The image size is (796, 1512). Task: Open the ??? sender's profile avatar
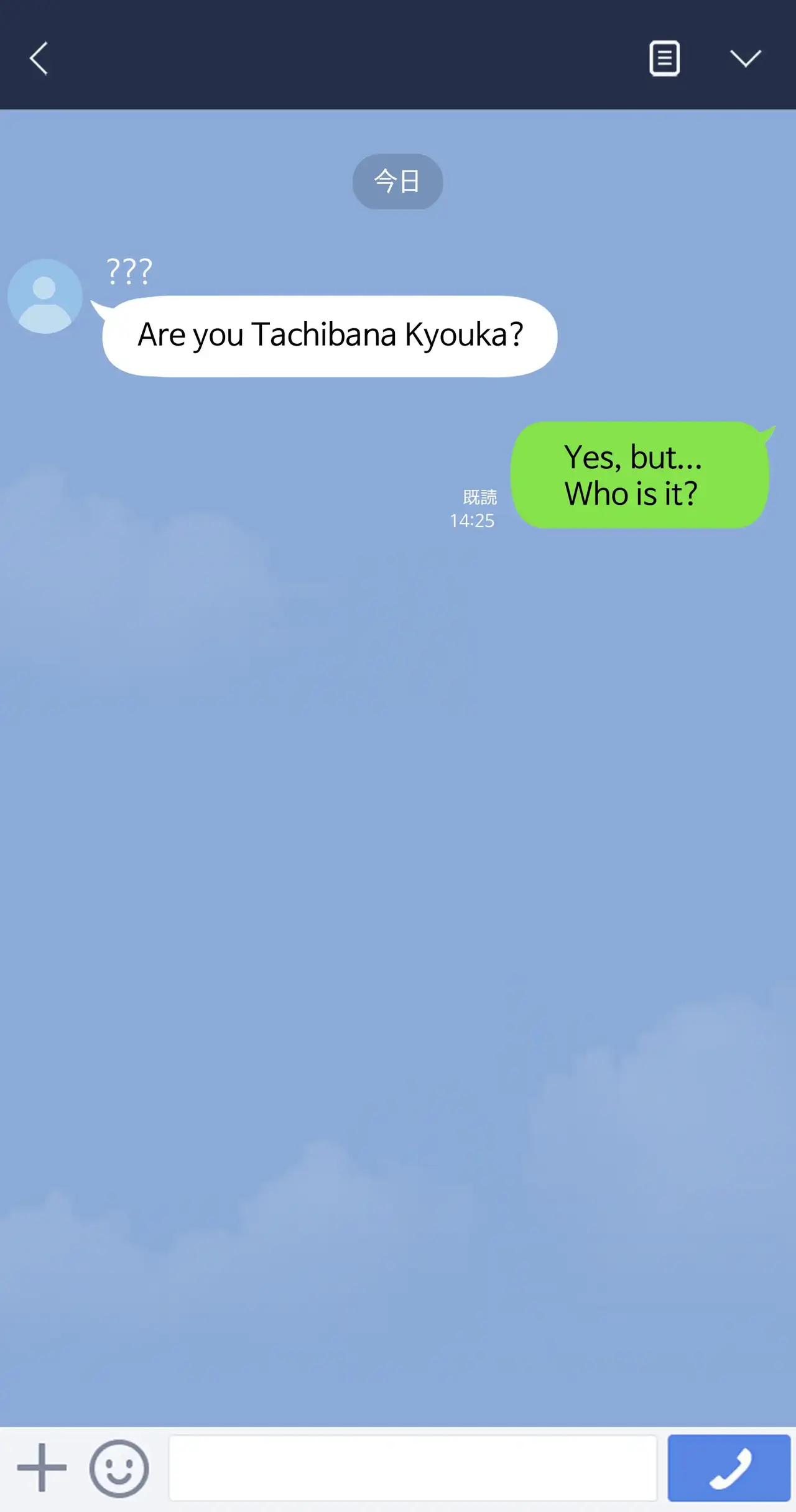click(45, 296)
